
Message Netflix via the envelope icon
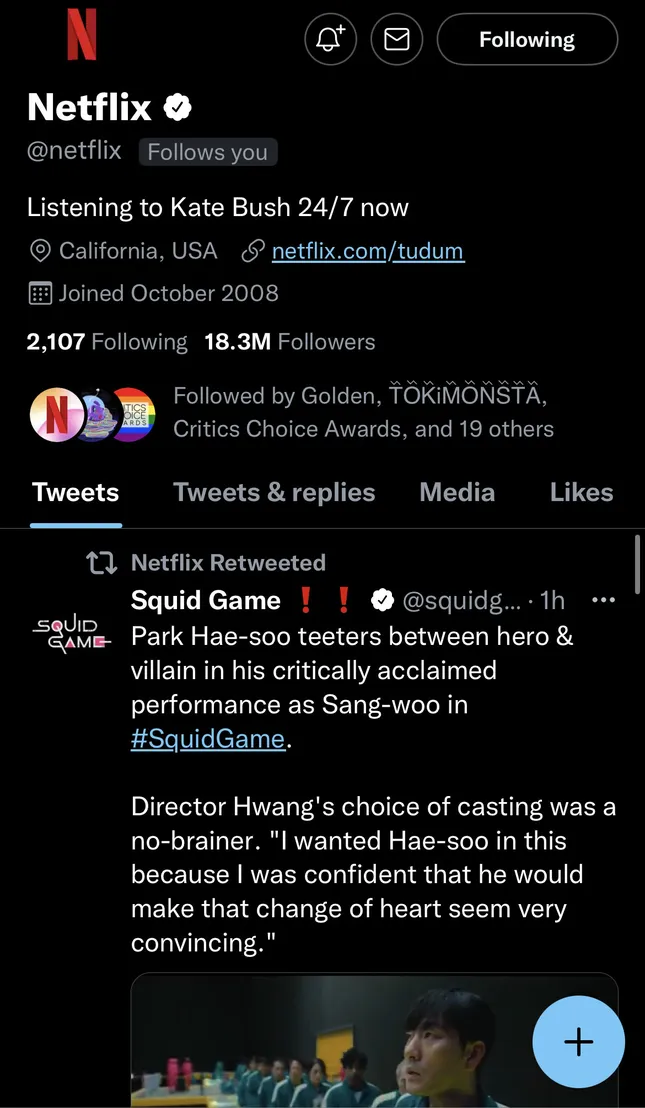click(397, 39)
